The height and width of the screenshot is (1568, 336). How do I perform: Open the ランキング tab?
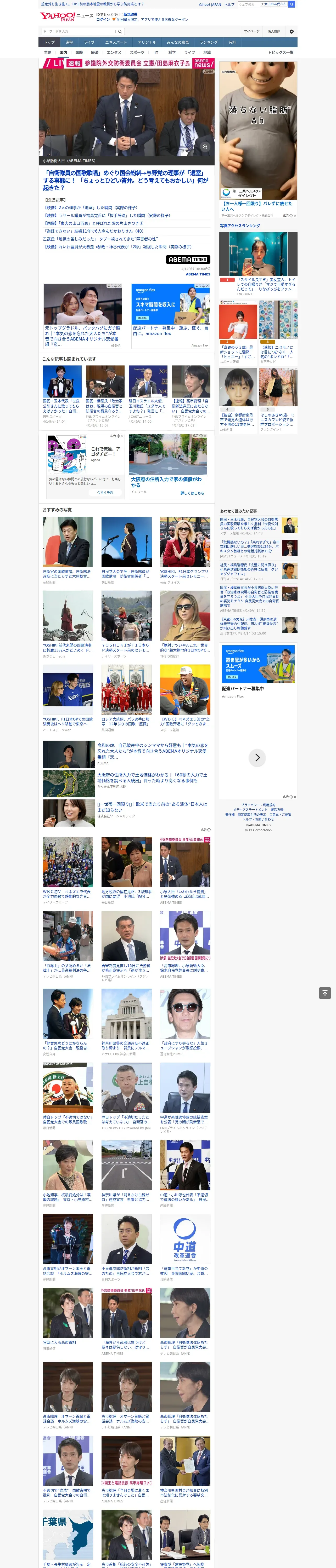209,43
